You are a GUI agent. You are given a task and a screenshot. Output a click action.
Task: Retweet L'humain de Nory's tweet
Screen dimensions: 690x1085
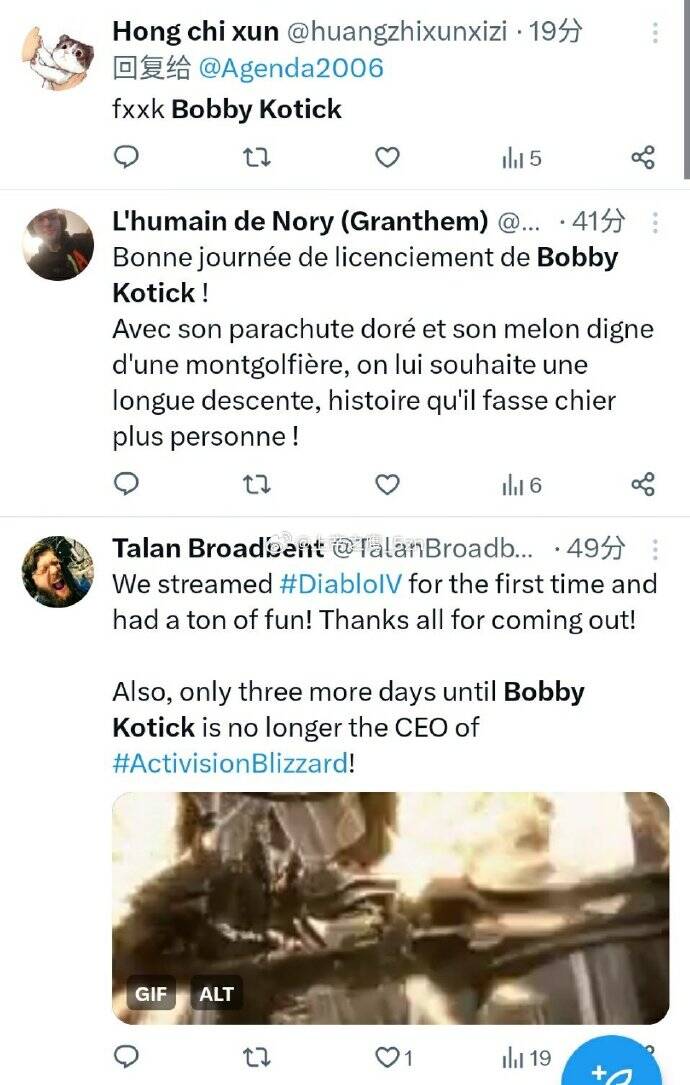(x=257, y=485)
